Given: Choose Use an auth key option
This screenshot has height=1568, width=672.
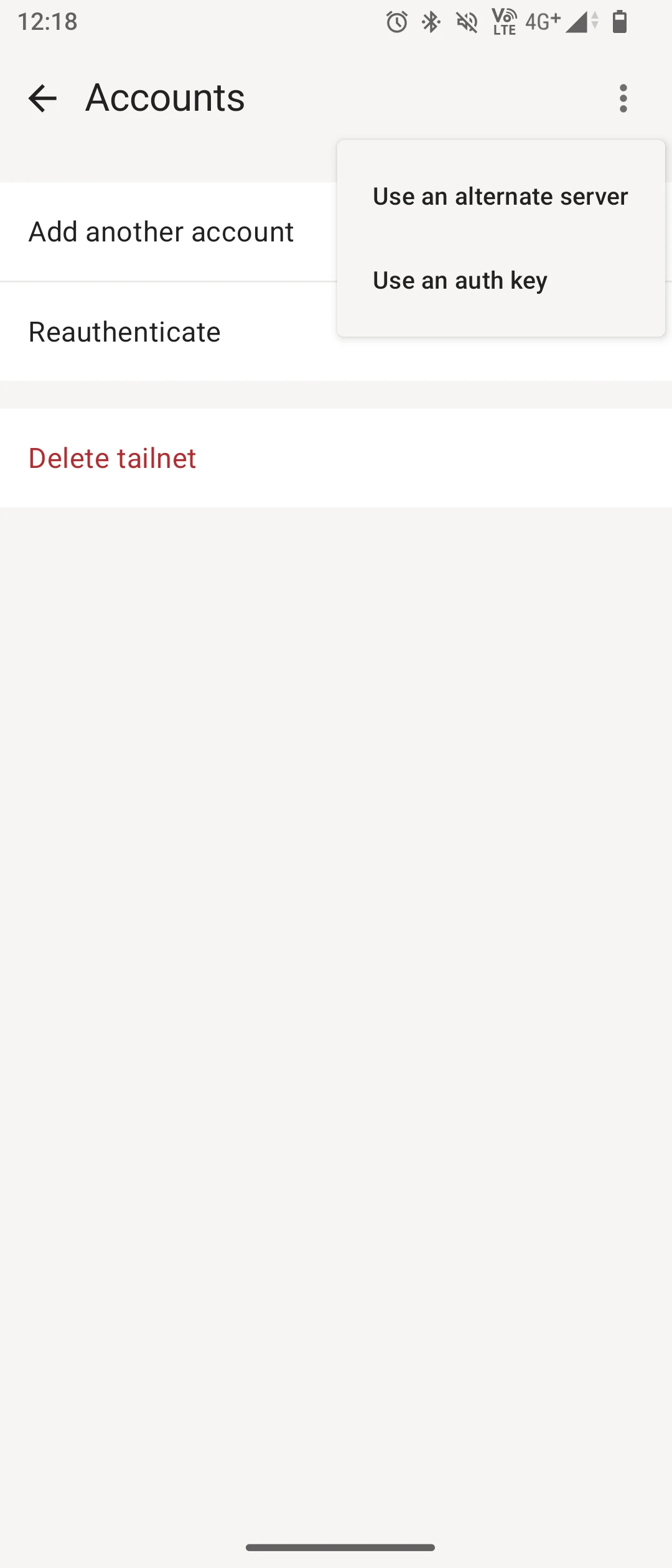Looking at the screenshot, I should [x=460, y=281].
